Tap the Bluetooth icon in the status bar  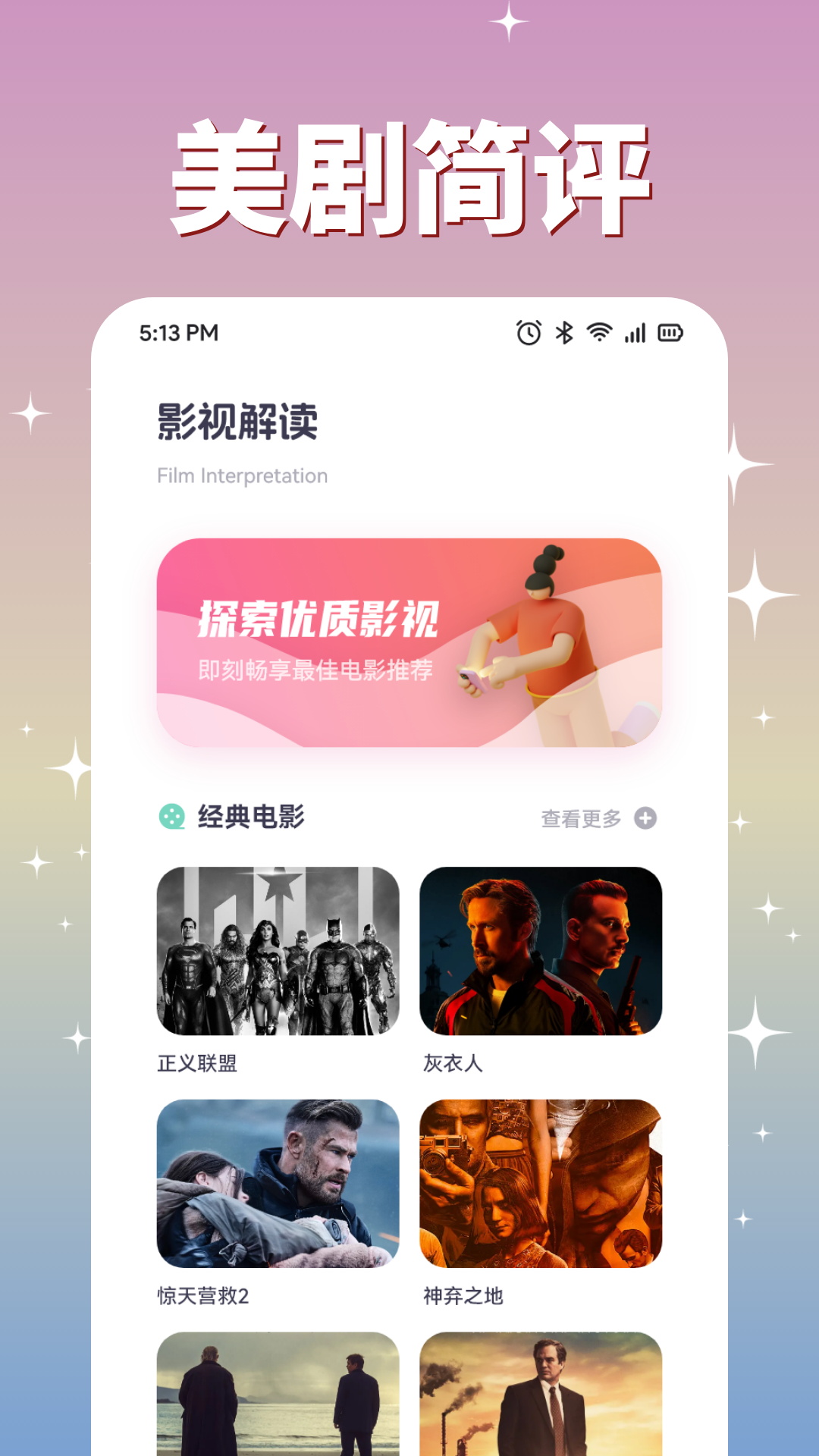(563, 330)
